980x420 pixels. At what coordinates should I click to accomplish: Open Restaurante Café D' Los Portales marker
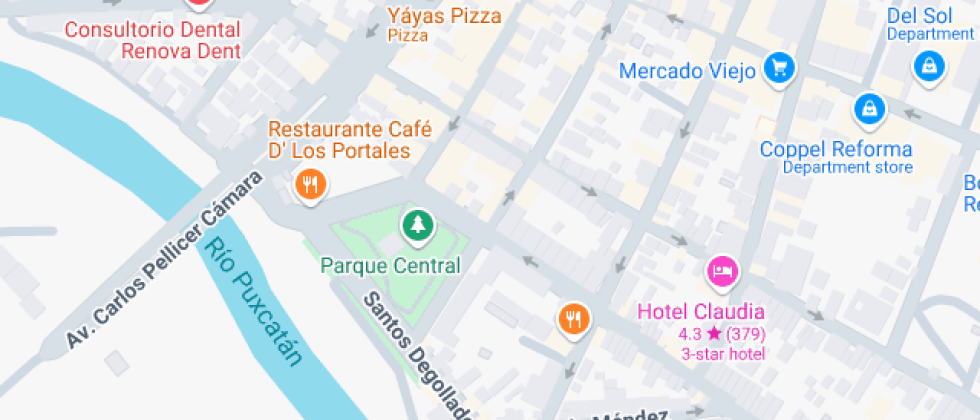pos(311,184)
